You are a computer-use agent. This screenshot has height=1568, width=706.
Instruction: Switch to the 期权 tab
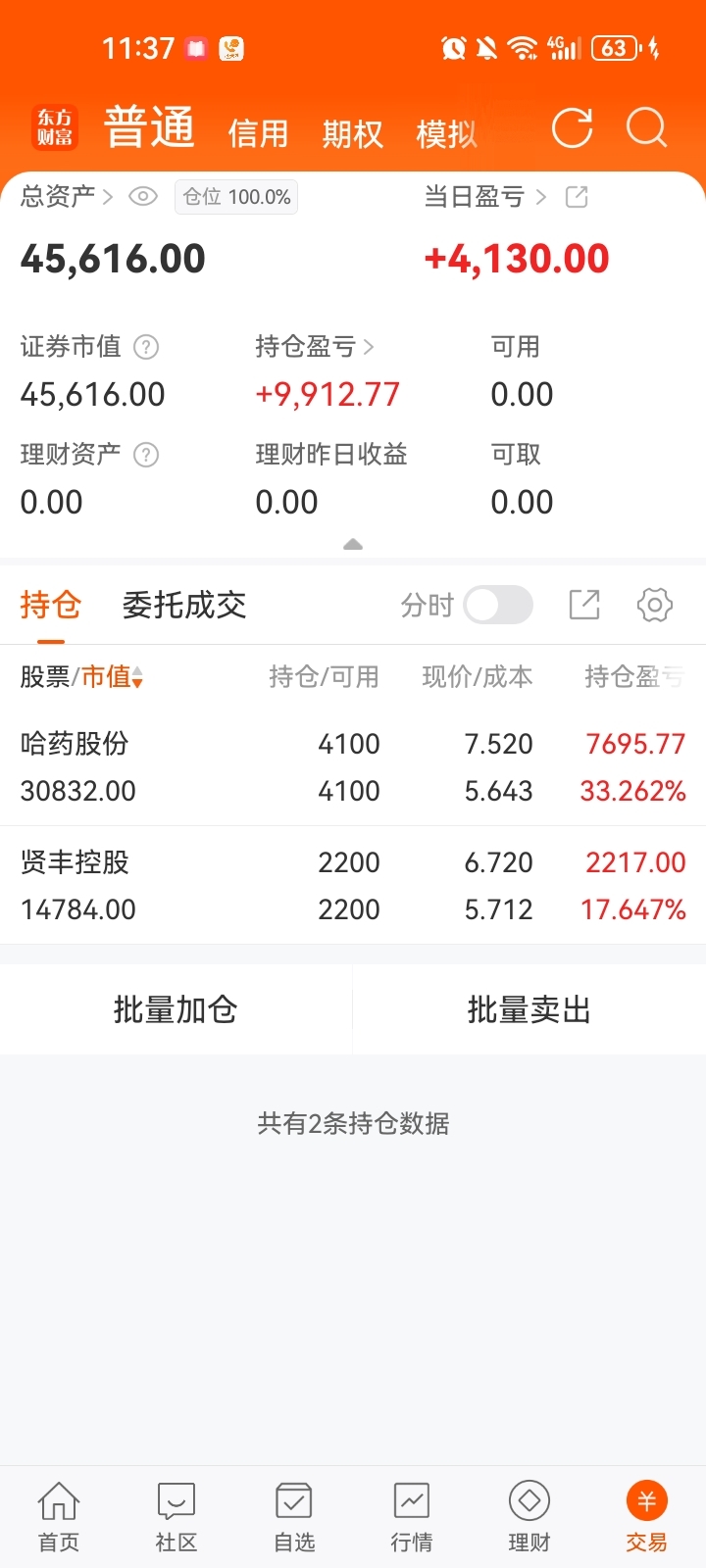pyautogui.click(x=352, y=133)
